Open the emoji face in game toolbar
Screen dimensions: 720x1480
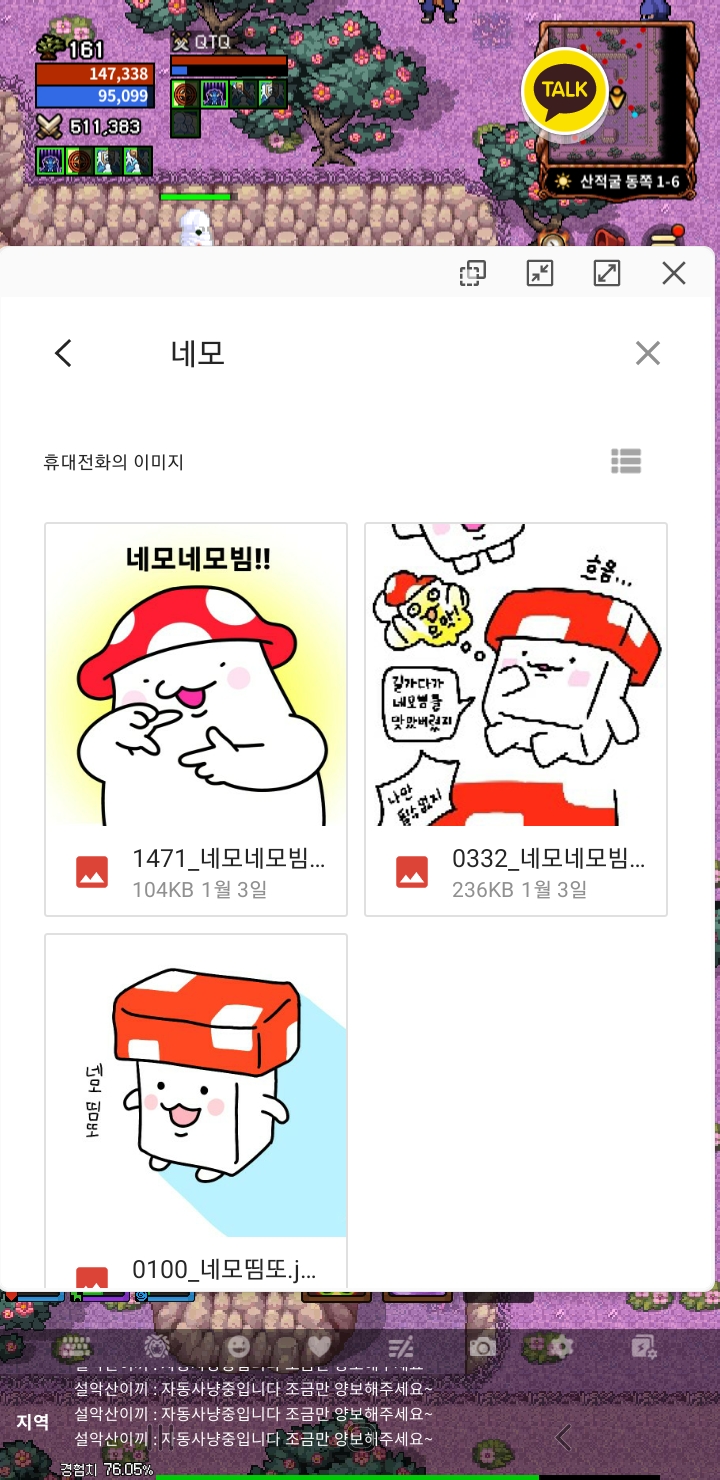239,1346
